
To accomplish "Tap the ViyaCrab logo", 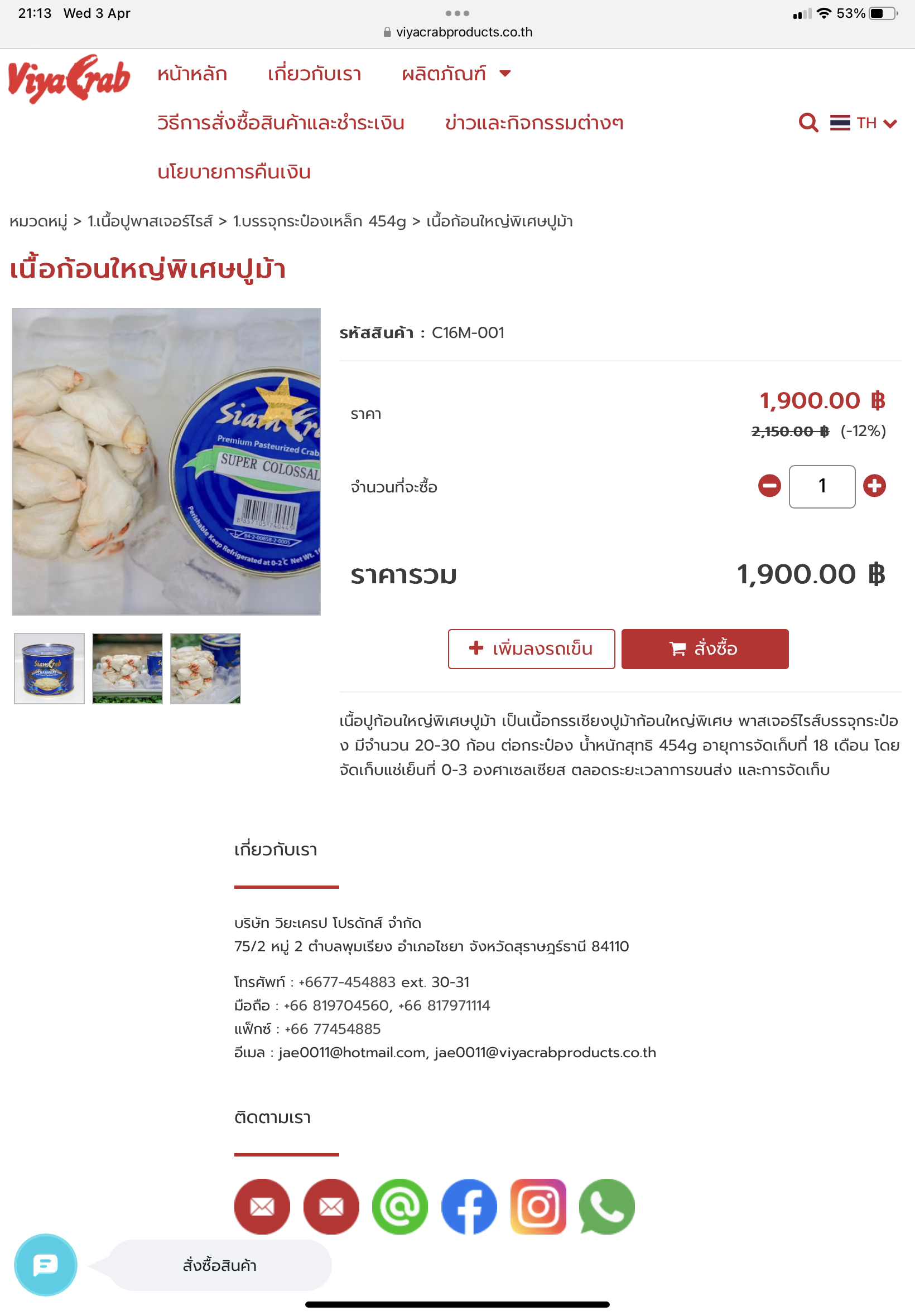I will coord(69,79).
